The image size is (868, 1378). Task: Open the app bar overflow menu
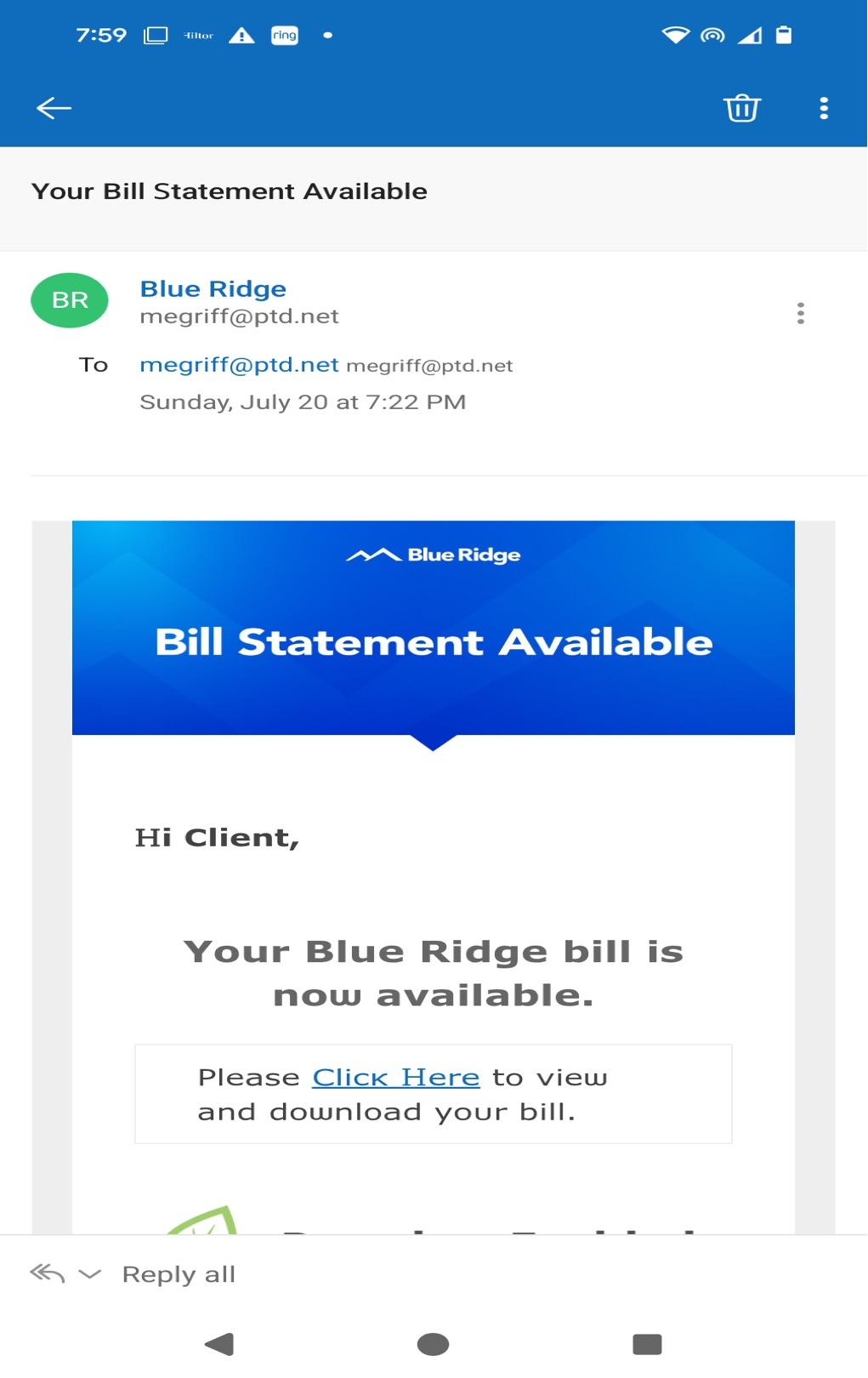coord(823,108)
